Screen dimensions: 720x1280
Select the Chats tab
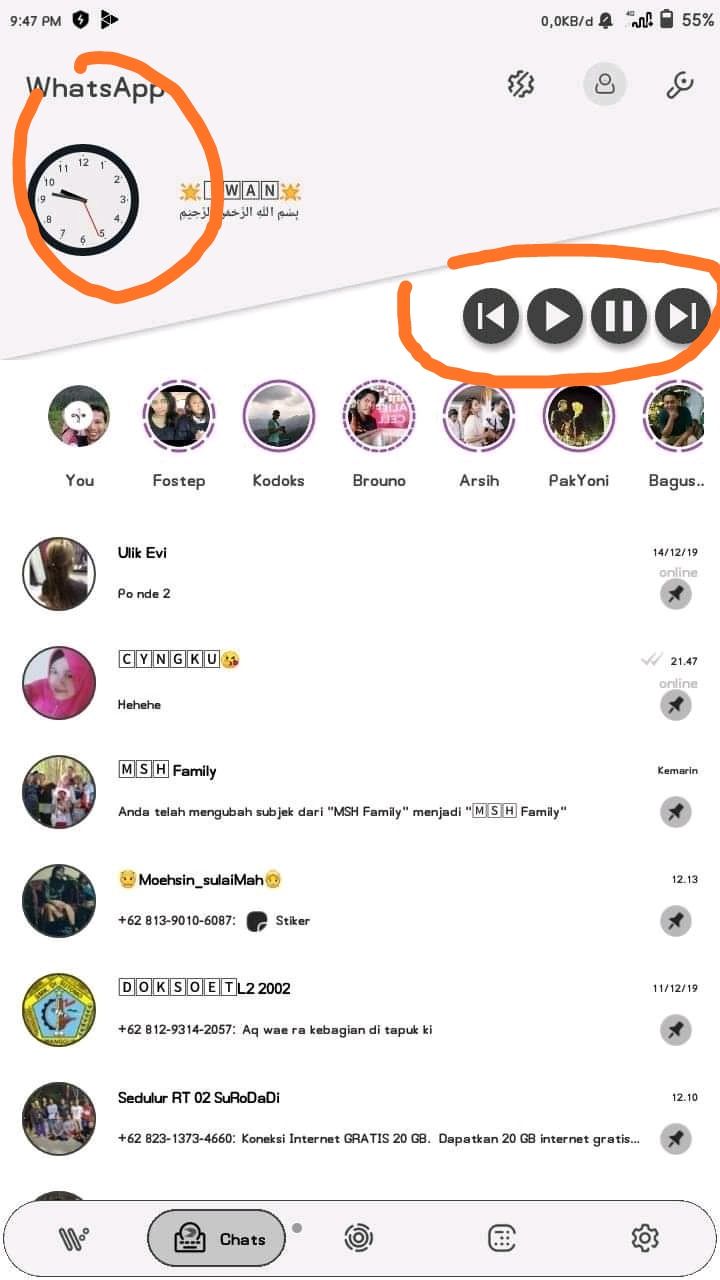point(217,1239)
